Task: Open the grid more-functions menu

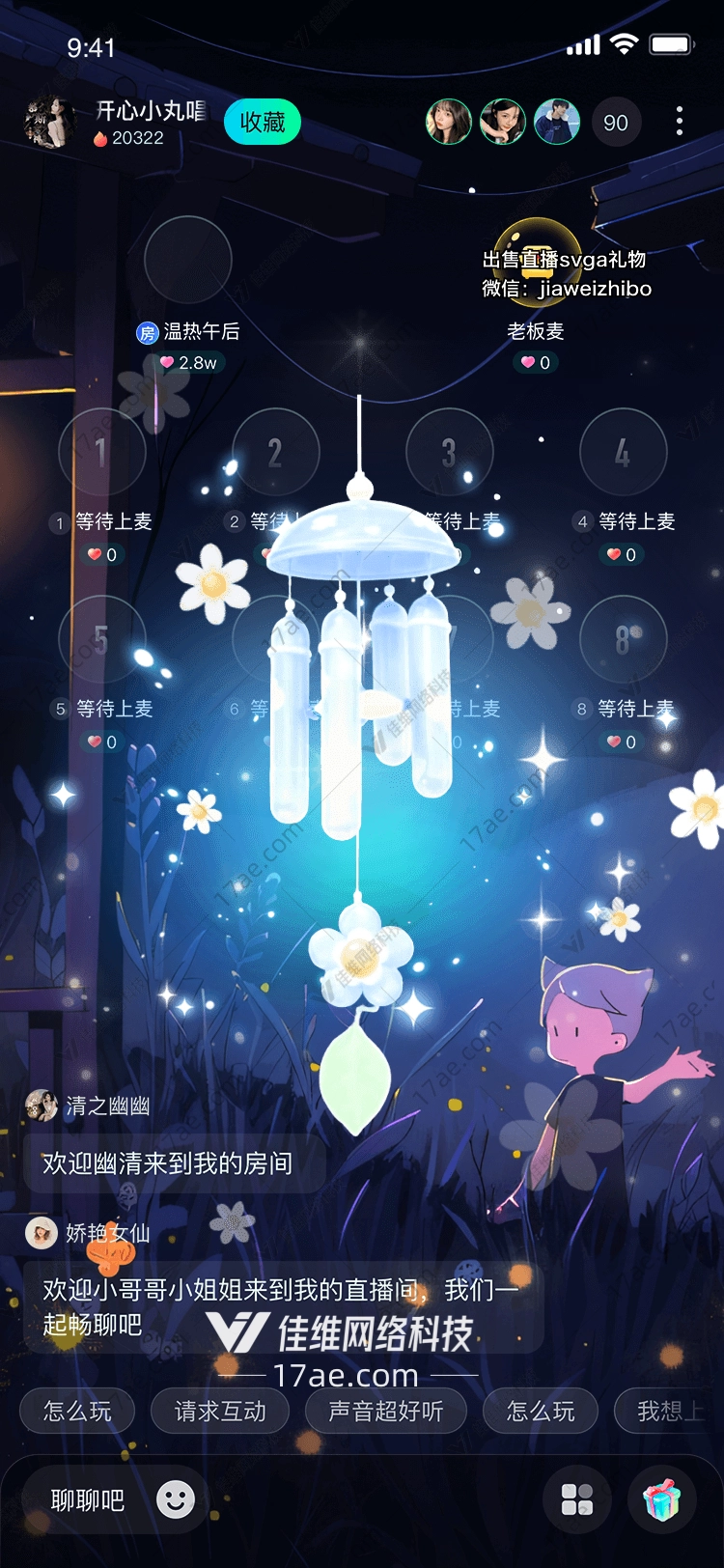Action: (x=577, y=1500)
